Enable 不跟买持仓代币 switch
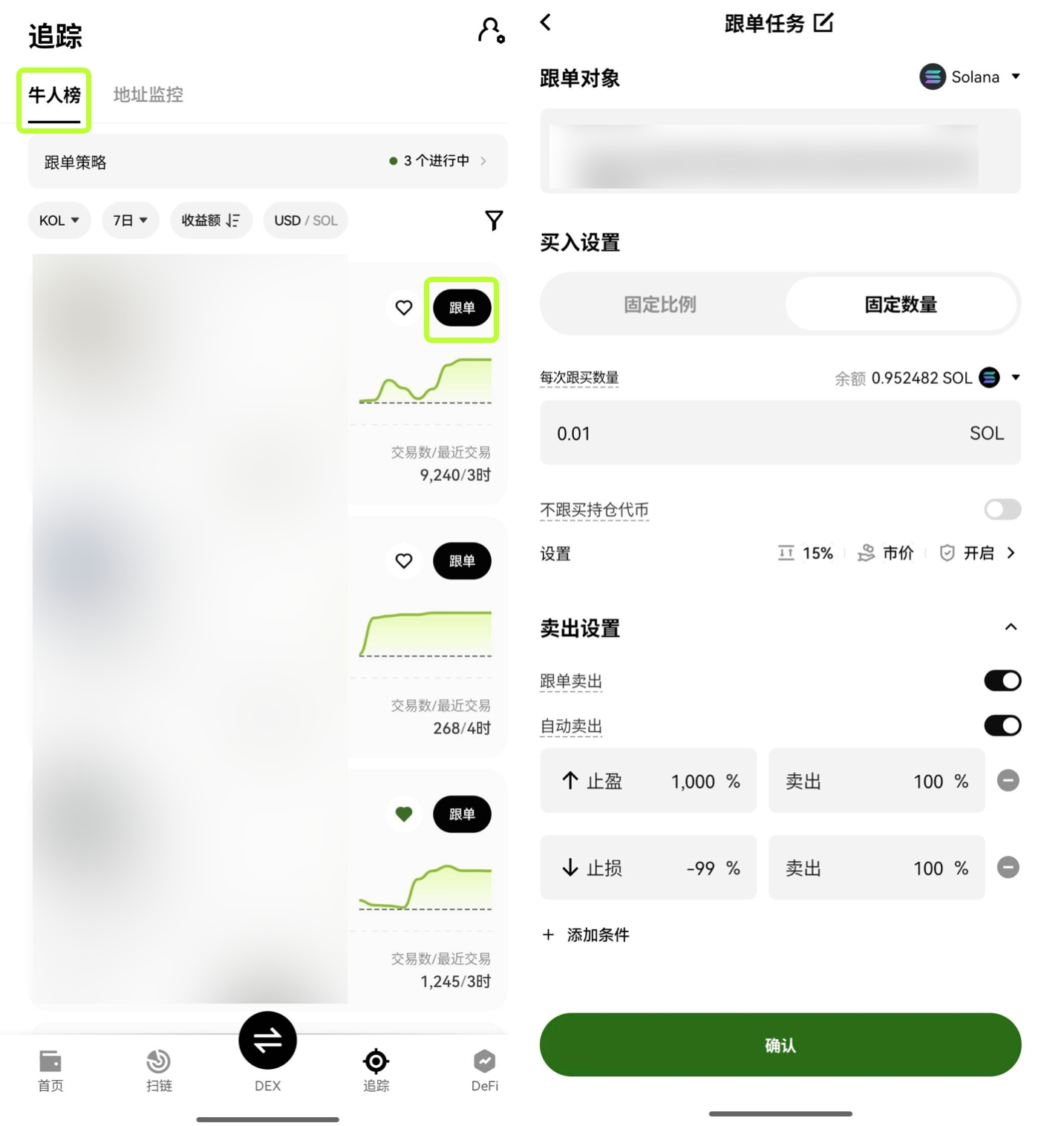The height and width of the screenshot is (1126, 1064). pos(1002,509)
